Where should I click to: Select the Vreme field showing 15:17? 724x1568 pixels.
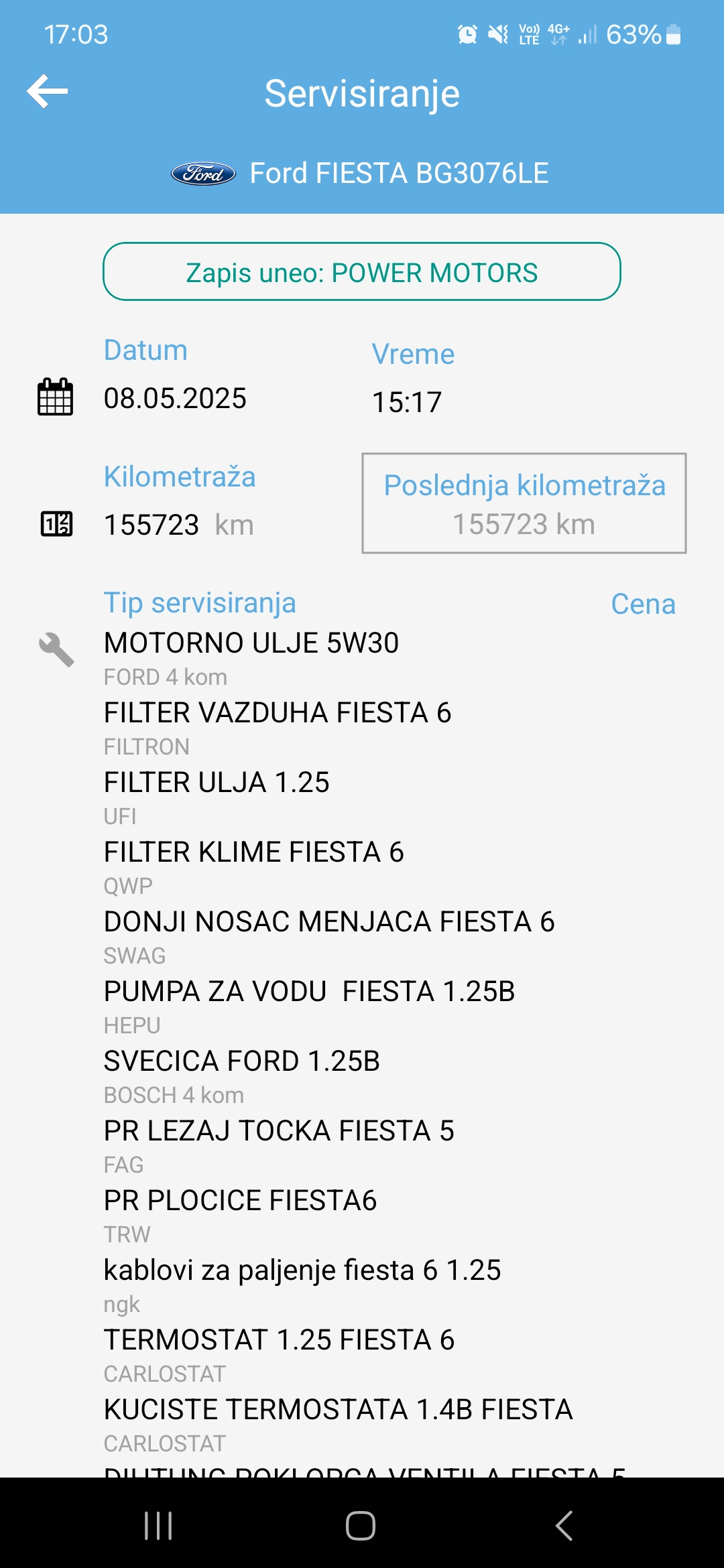(407, 402)
